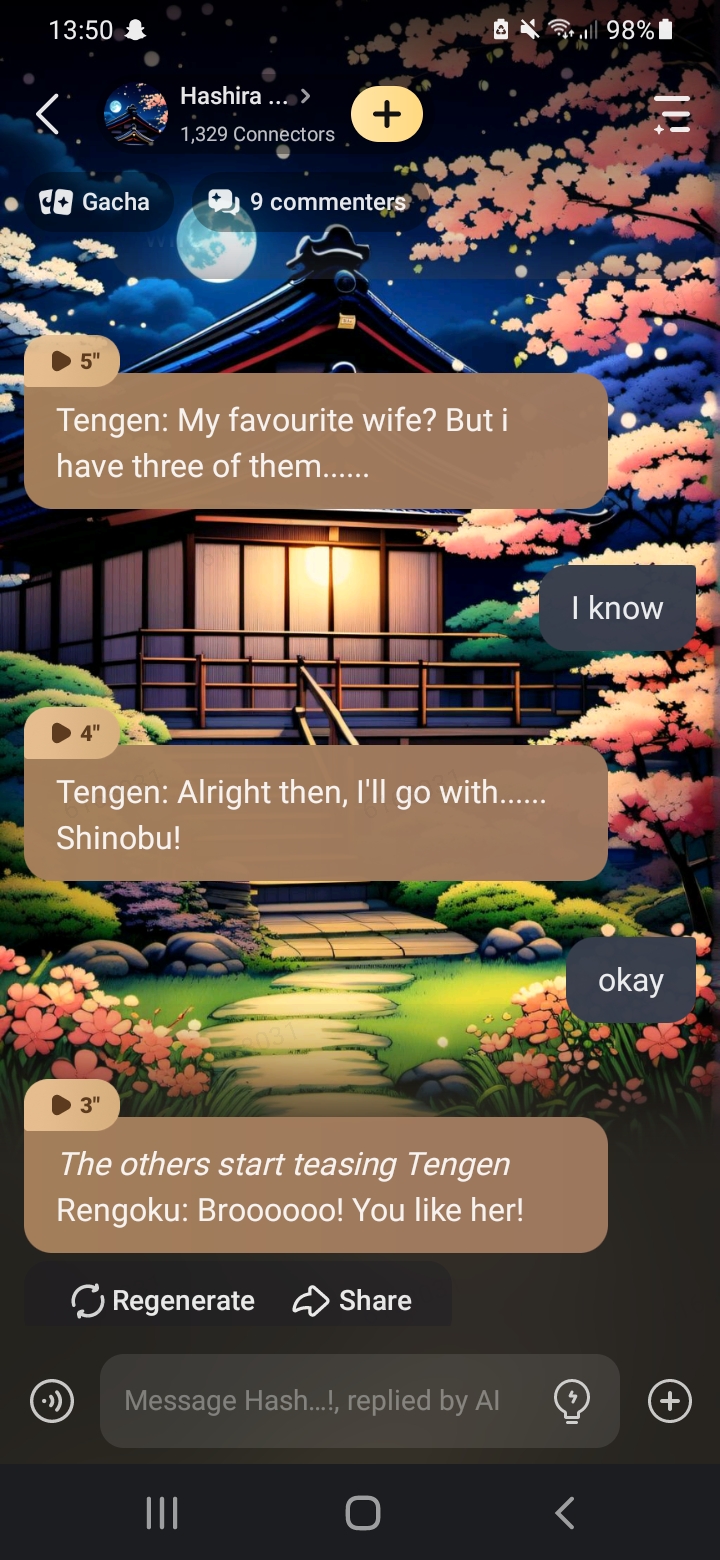Go back using the top-left arrow

(x=47, y=115)
